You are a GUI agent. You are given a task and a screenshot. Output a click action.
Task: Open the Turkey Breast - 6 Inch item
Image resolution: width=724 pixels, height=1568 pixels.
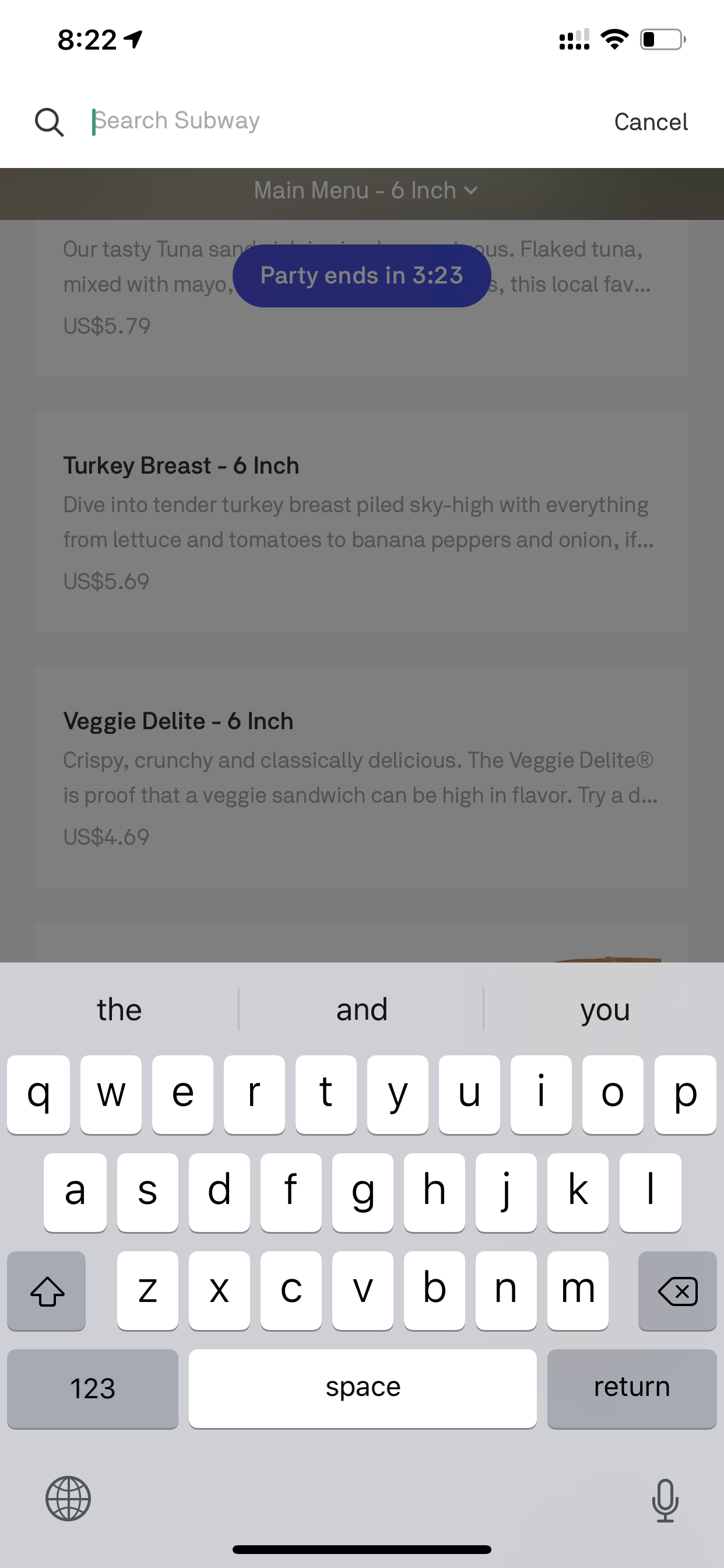tap(361, 521)
